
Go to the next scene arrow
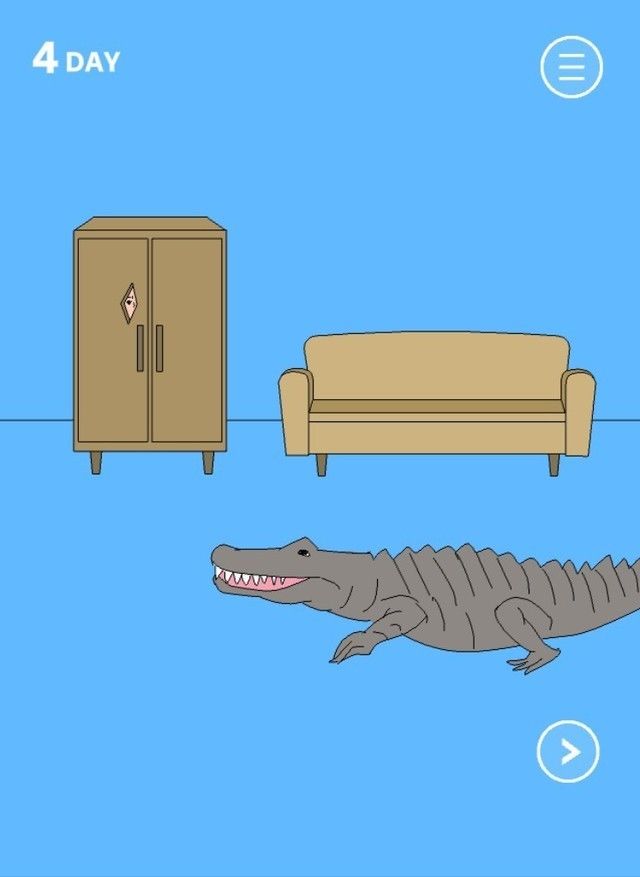coord(568,751)
